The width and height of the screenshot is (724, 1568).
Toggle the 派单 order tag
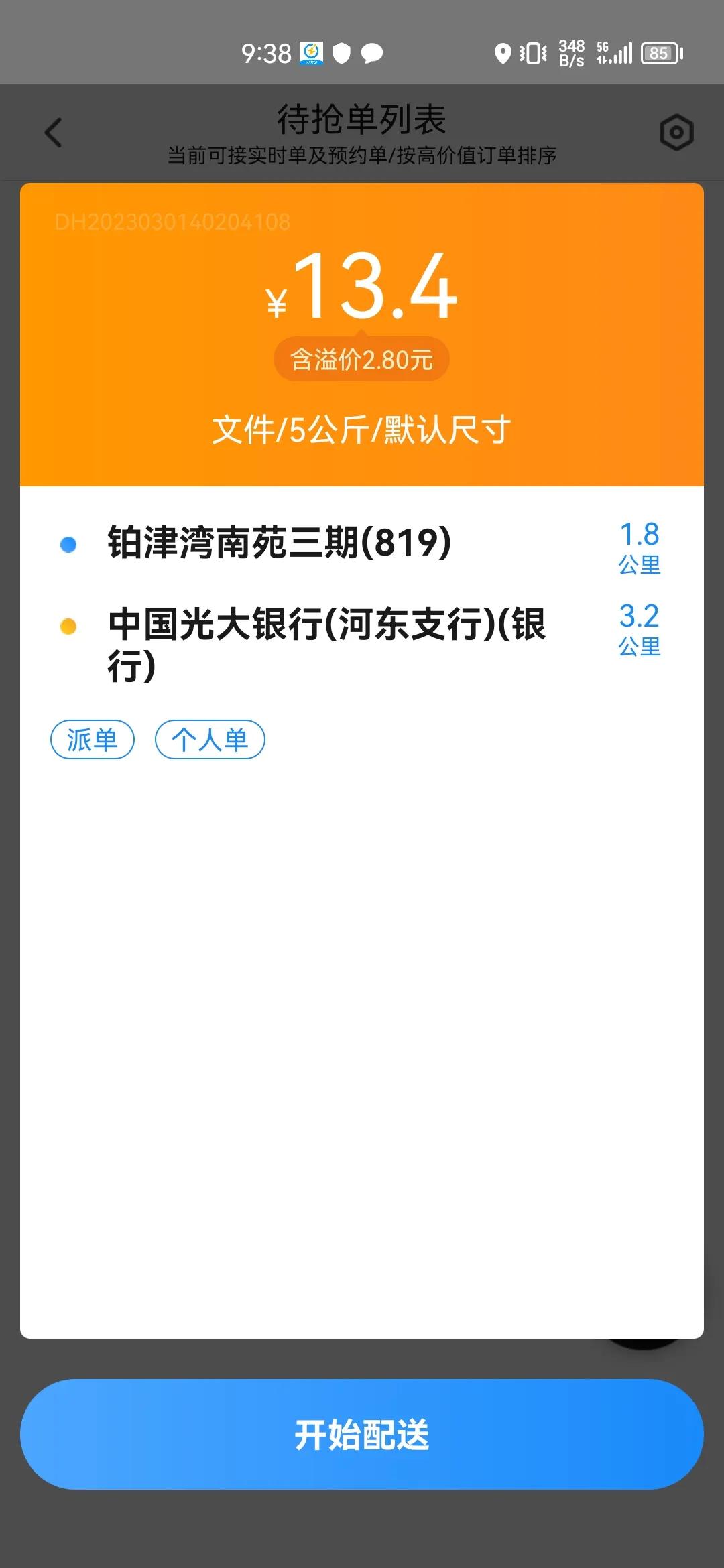pyautogui.click(x=93, y=738)
